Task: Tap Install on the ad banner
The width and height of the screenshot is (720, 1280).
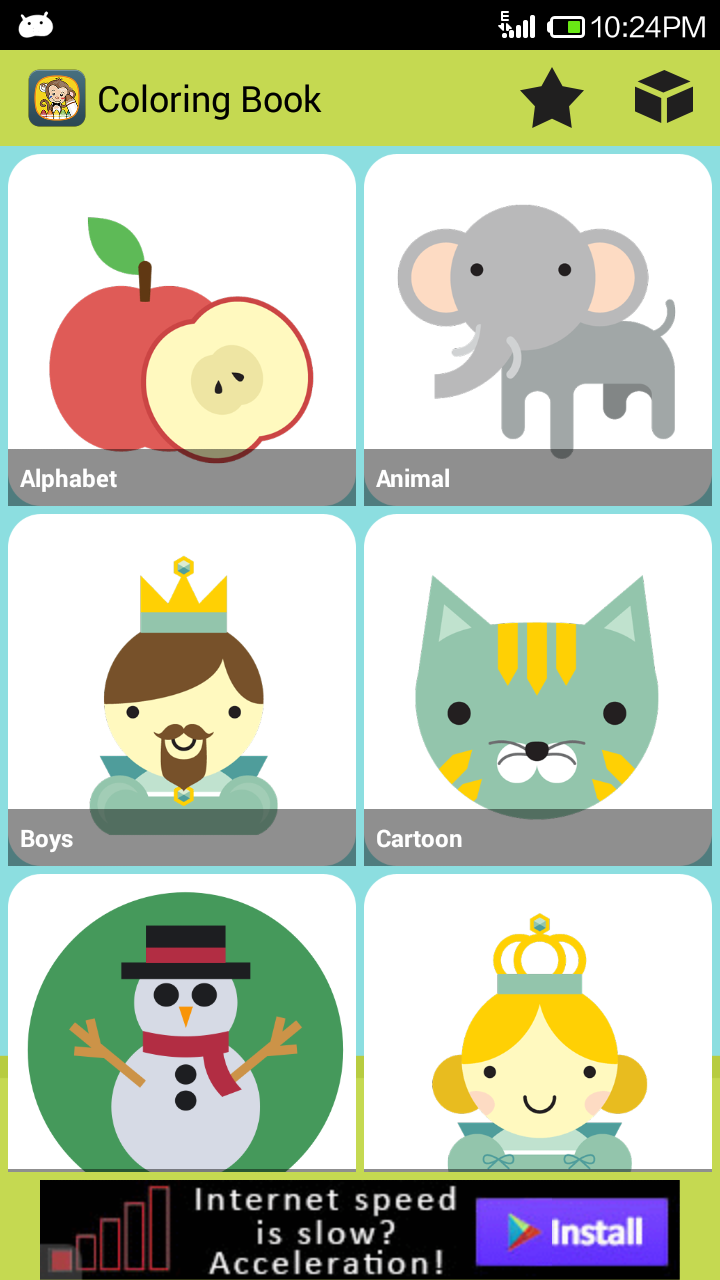Action: (572, 1231)
